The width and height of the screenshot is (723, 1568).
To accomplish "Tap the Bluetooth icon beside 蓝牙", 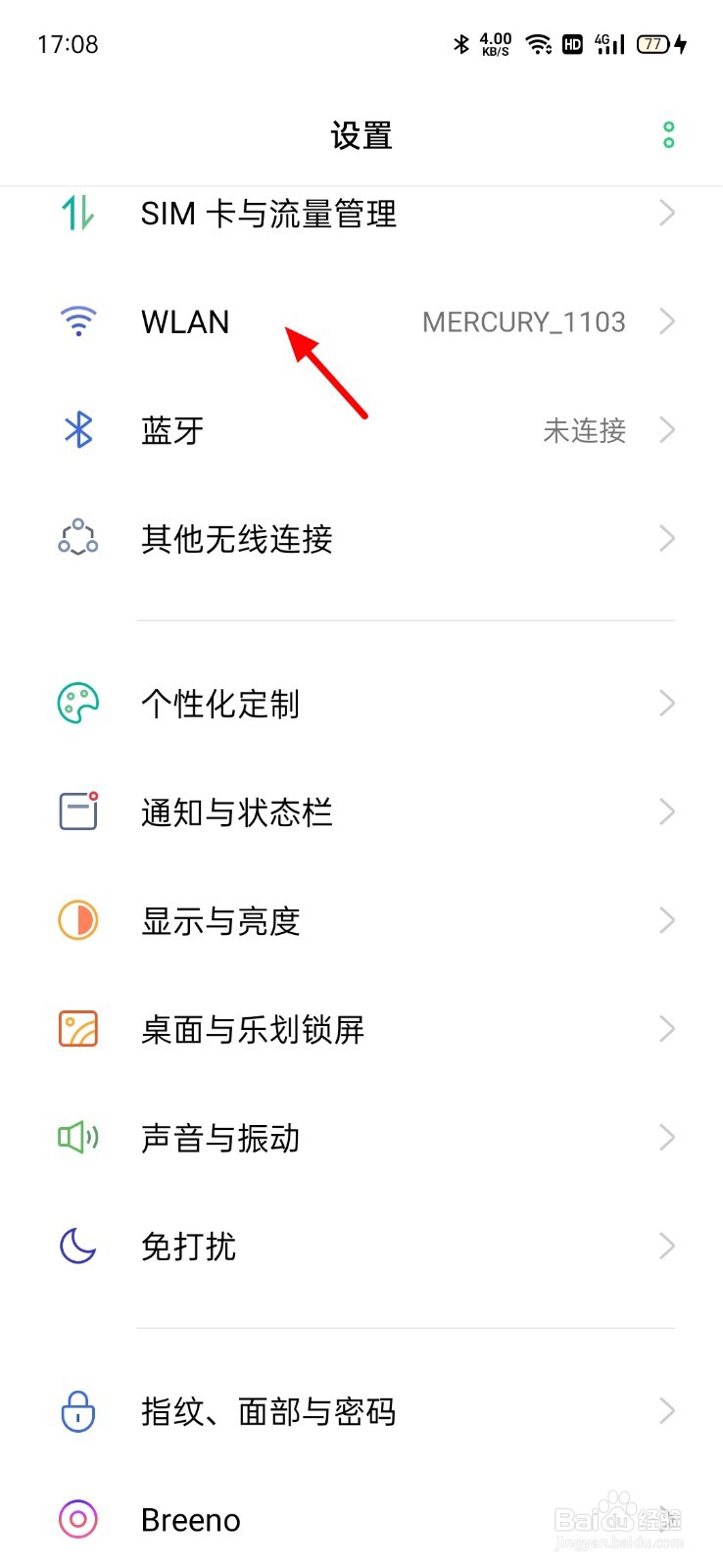I will click(x=77, y=430).
